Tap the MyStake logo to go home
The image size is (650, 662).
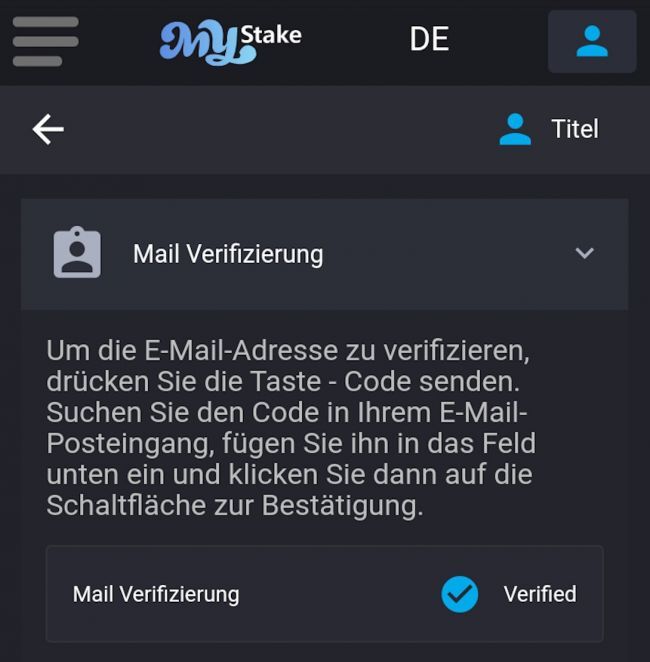(230, 41)
